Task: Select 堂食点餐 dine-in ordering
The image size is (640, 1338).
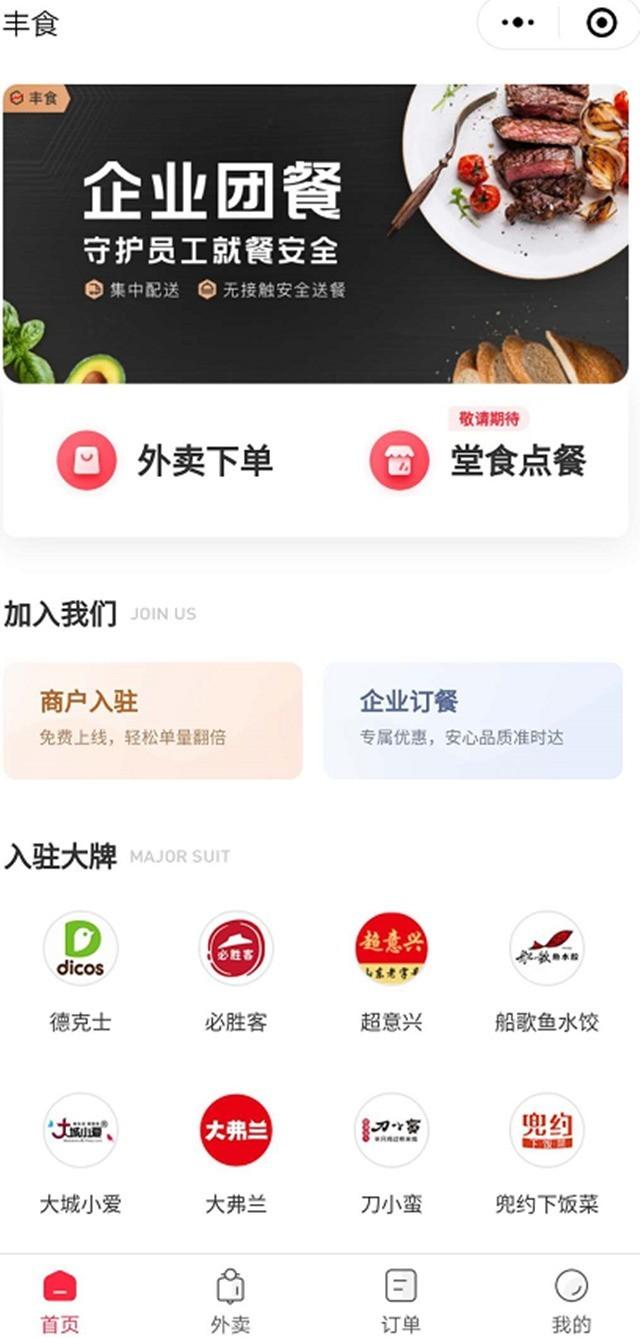Action: (x=478, y=461)
